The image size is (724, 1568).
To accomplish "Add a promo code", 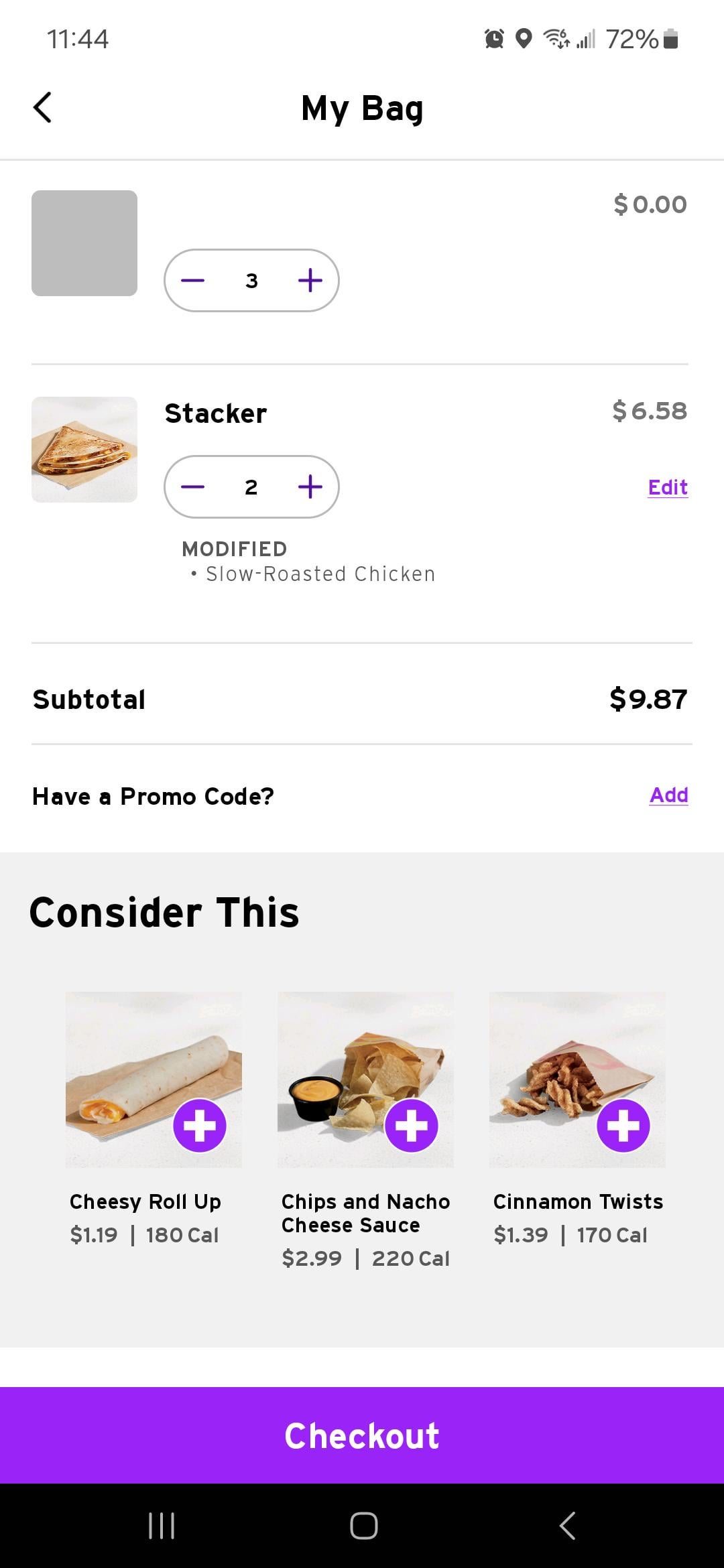I will (668, 795).
